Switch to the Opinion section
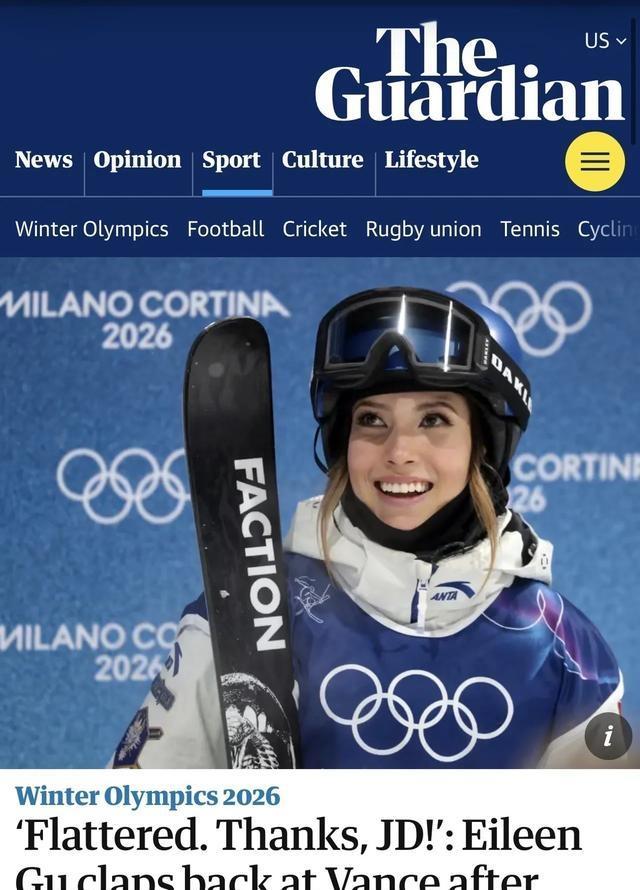Image resolution: width=640 pixels, height=890 pixels. (137, 160)
